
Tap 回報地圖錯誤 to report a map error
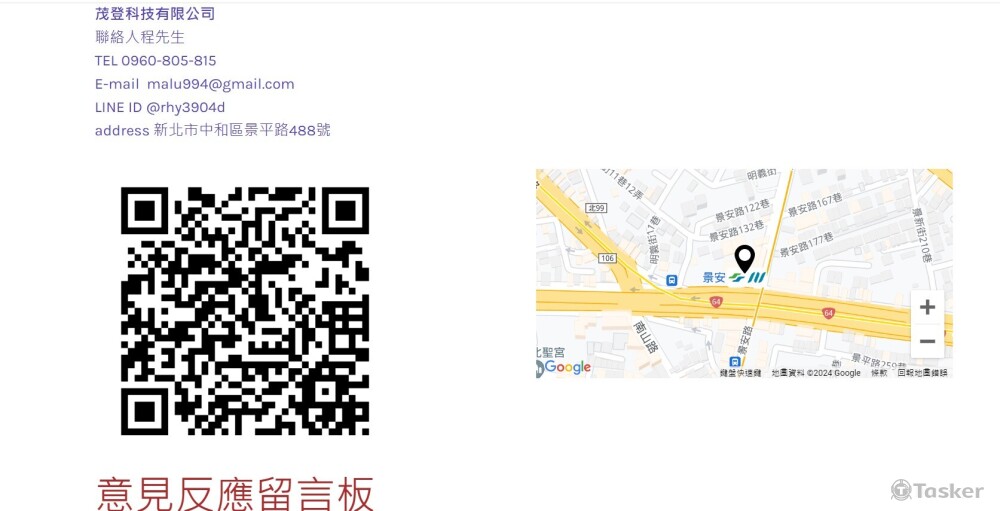pos(922,373)
